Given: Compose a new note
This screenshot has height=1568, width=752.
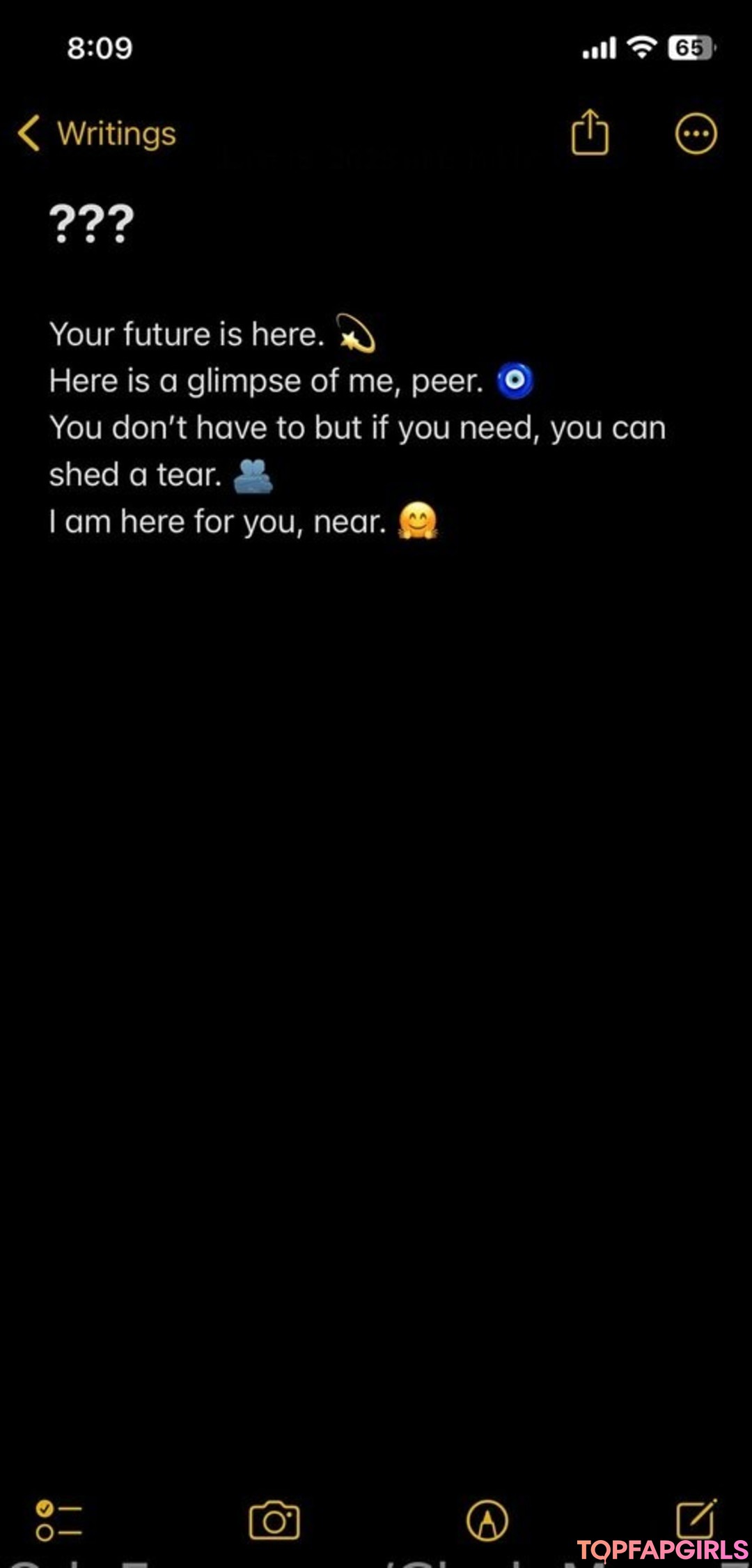Looking at the screenshot, I should coord(696,1519).
